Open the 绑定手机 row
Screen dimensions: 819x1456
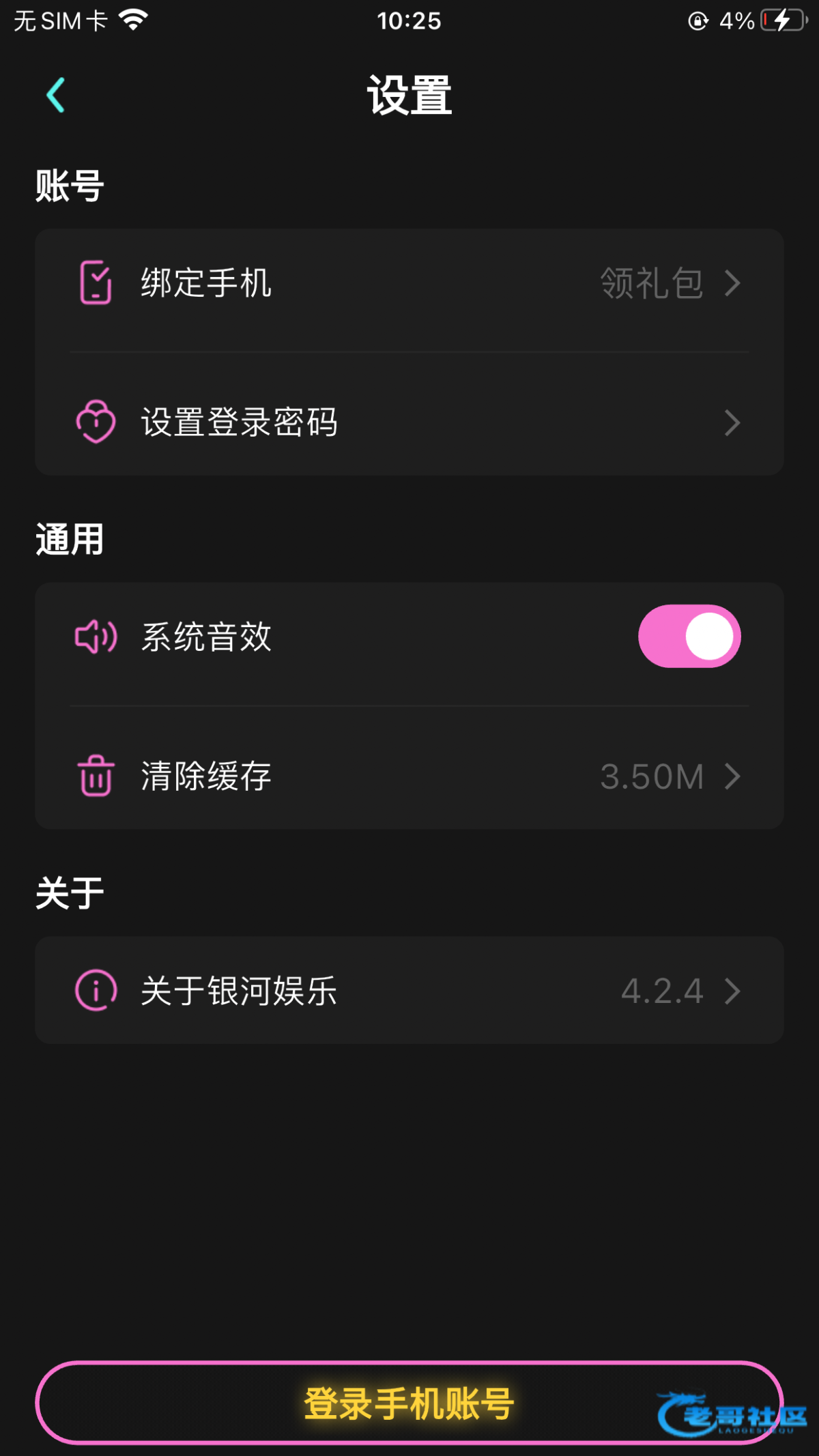tap(409, 283)
